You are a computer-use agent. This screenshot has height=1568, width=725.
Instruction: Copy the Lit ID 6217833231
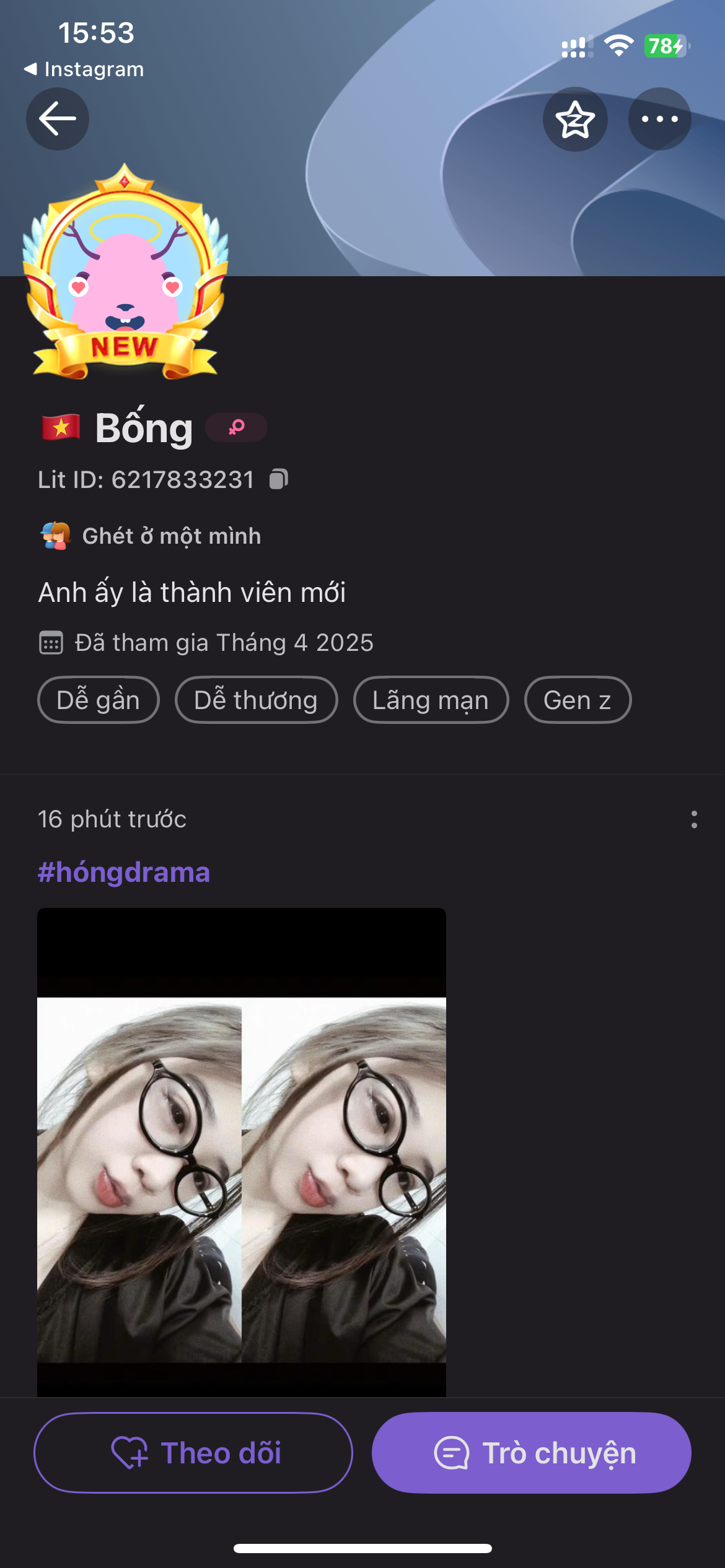tap(279, 479)
